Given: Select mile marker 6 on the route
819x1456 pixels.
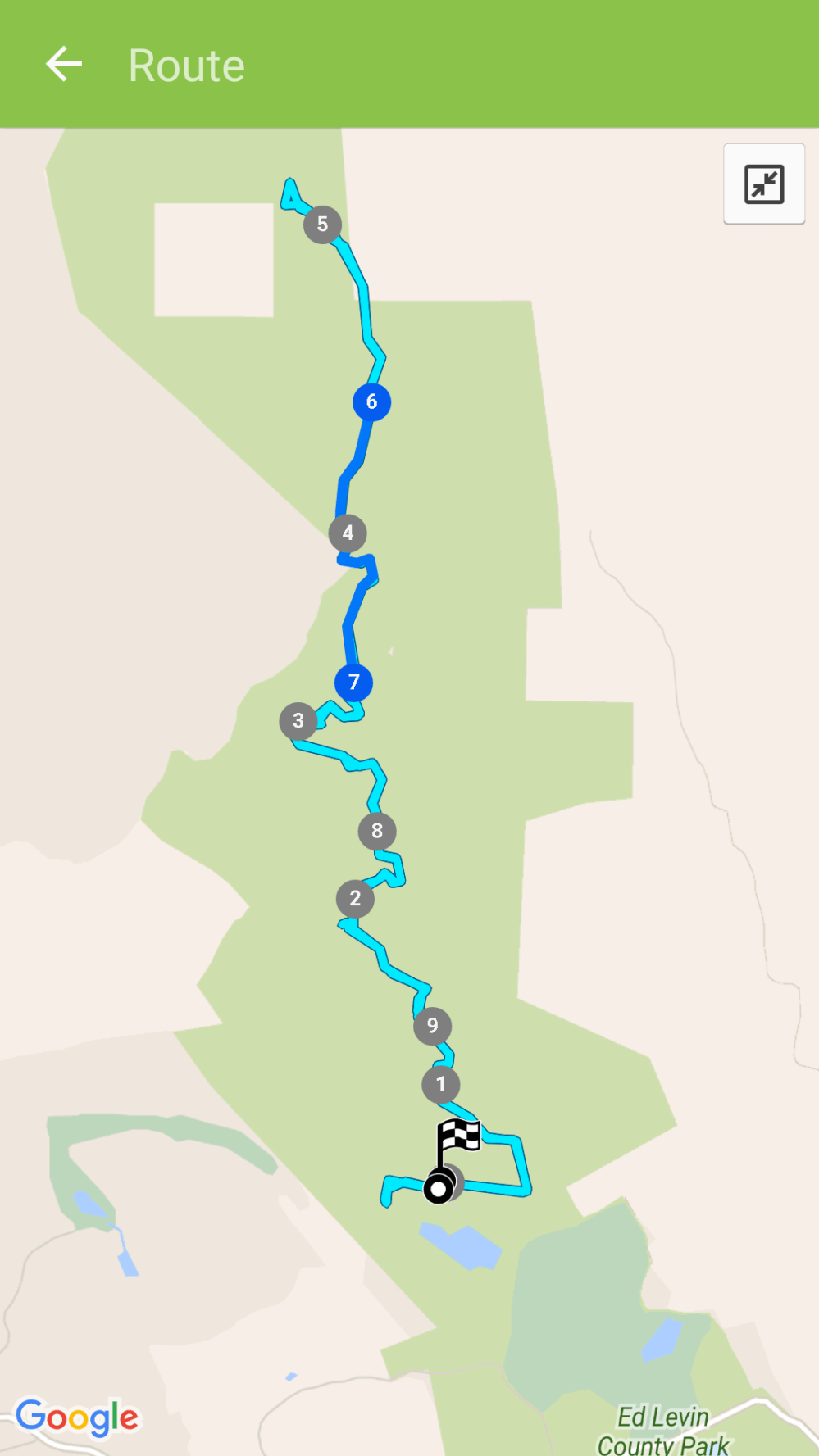Looking at the screenshot, I should click(x=371, y=402).
